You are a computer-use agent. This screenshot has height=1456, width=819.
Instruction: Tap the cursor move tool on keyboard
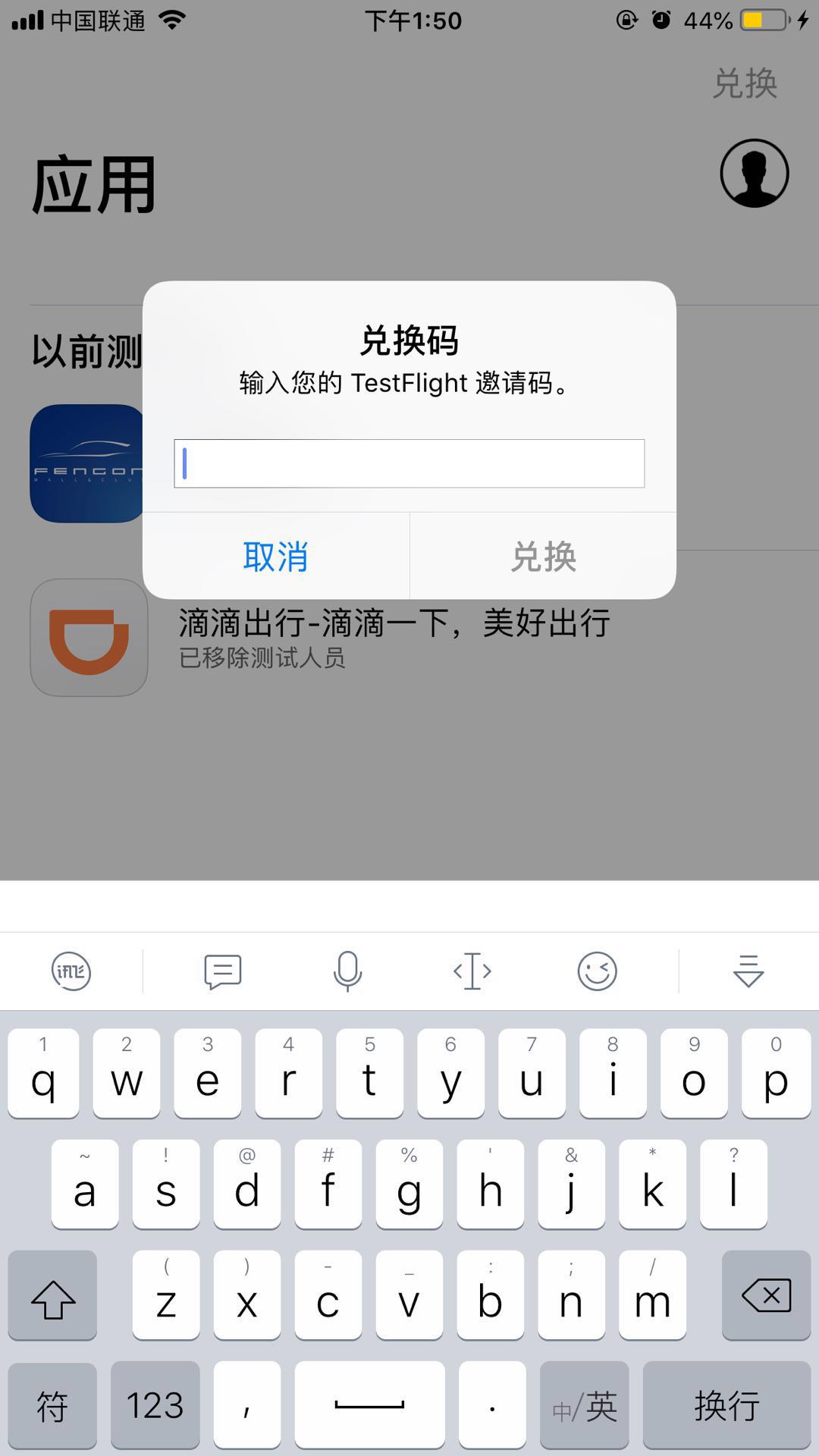(472, 971)
